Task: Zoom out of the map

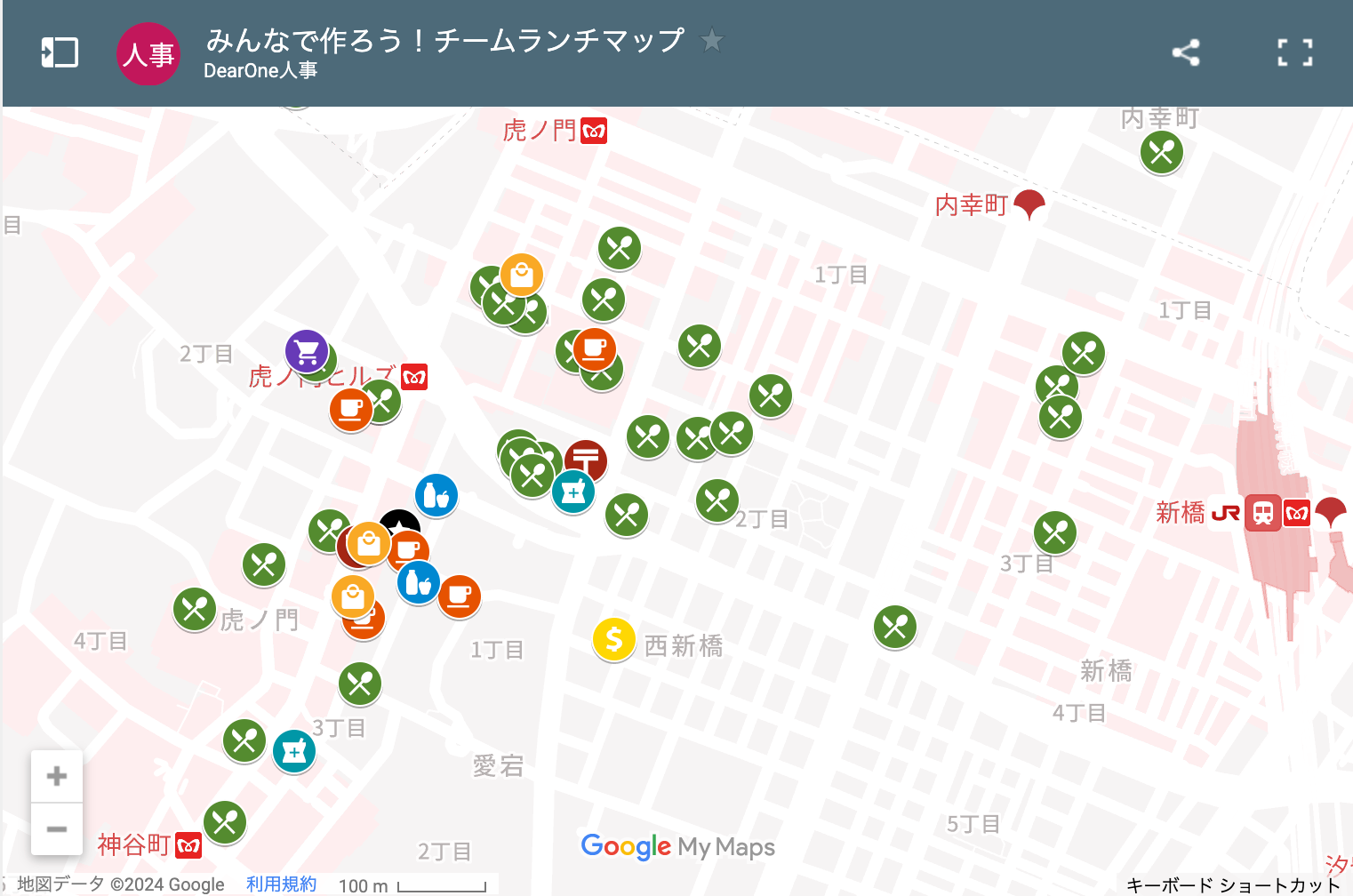Action: click(x=57, y=828)
